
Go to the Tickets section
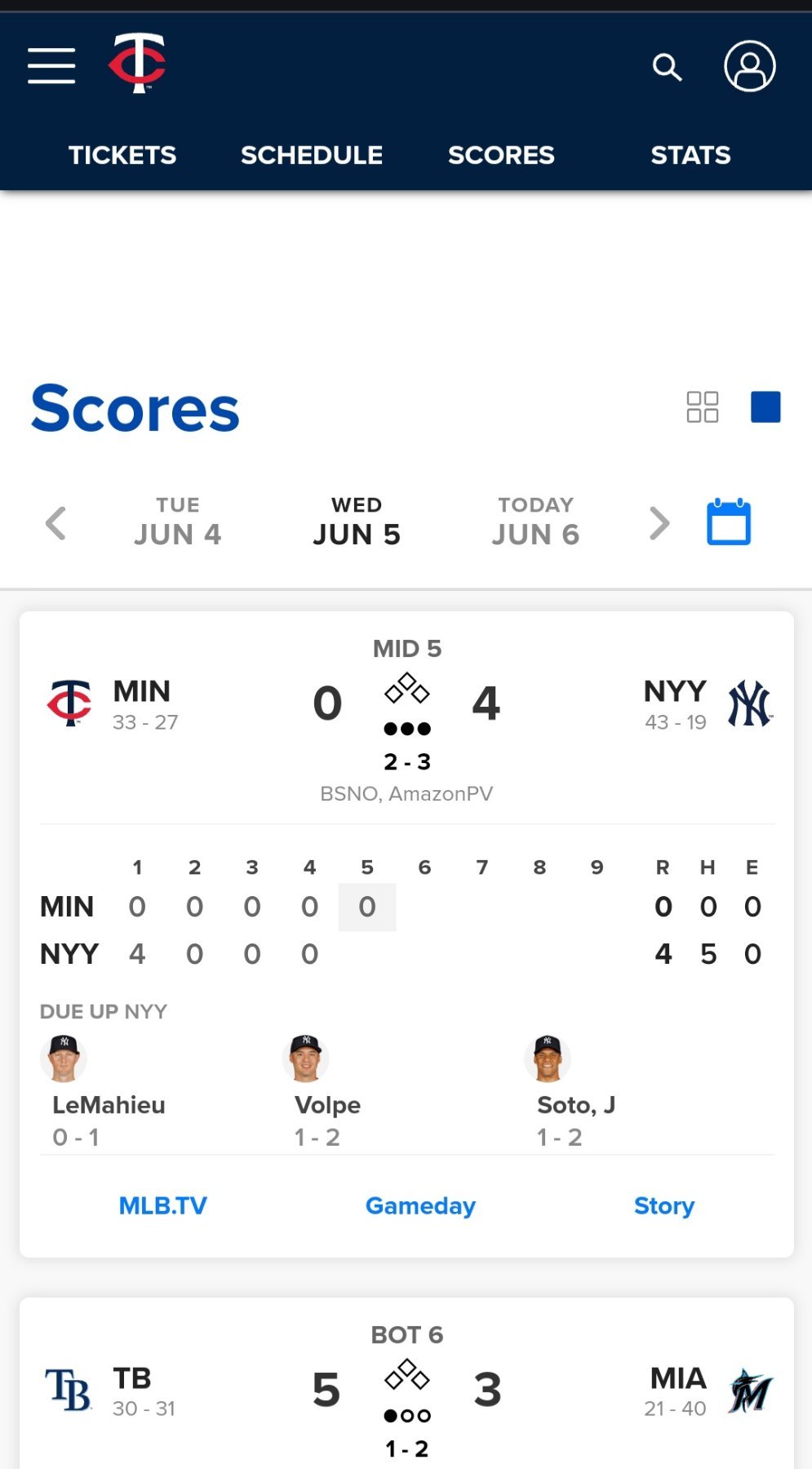click(122, 155)
